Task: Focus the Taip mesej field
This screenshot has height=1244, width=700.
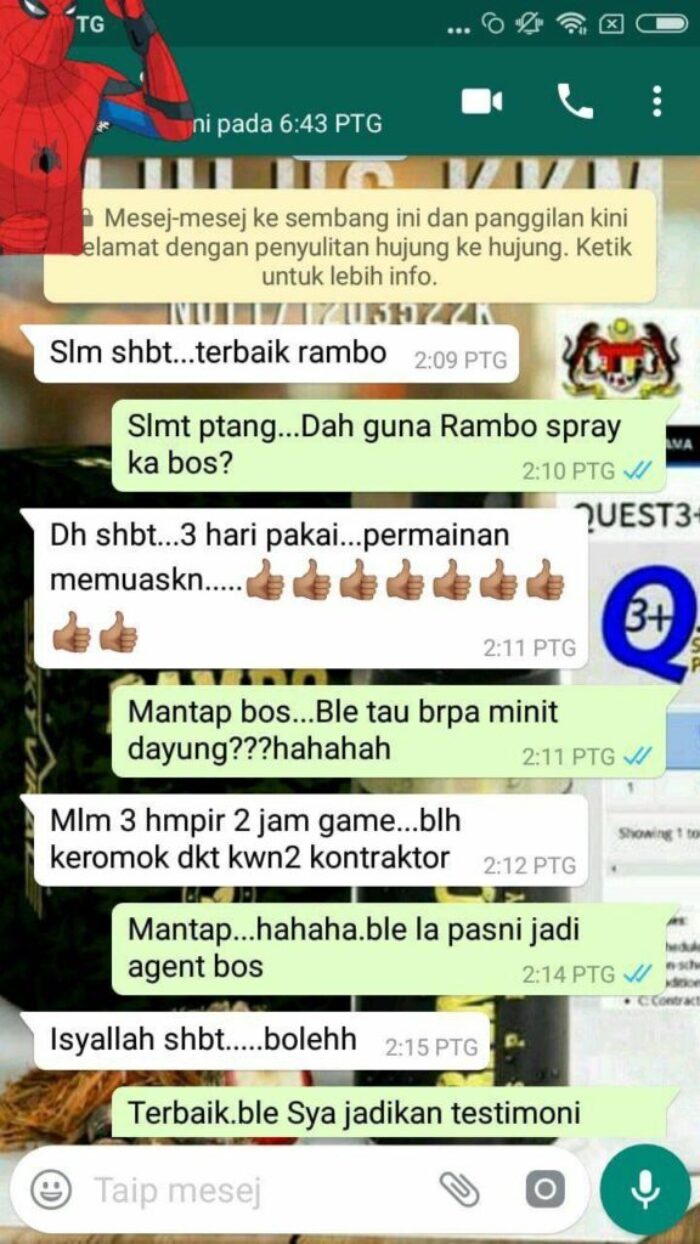Action: (250, 1190)
